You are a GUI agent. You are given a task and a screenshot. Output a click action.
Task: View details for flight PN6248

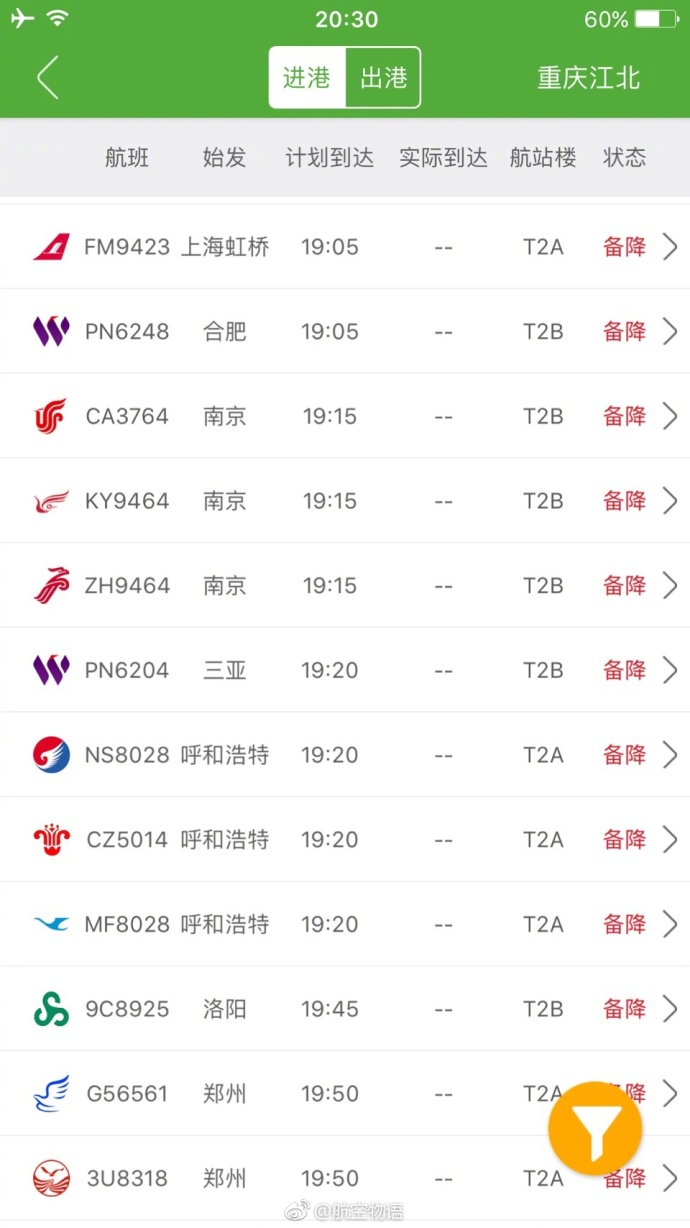(345, 331)
